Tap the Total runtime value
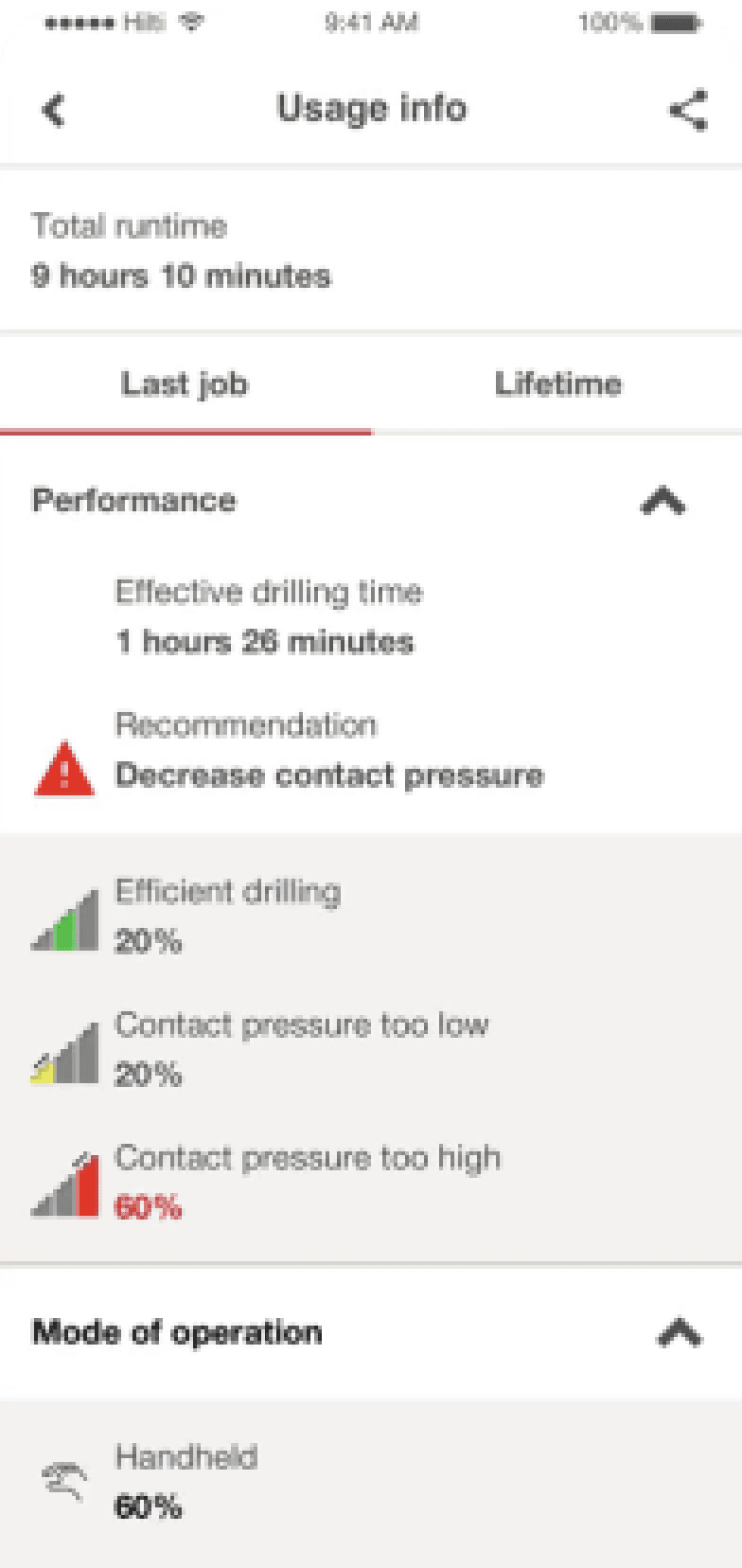Screen dimensions: 742x1568 click(x=182, y=276)
